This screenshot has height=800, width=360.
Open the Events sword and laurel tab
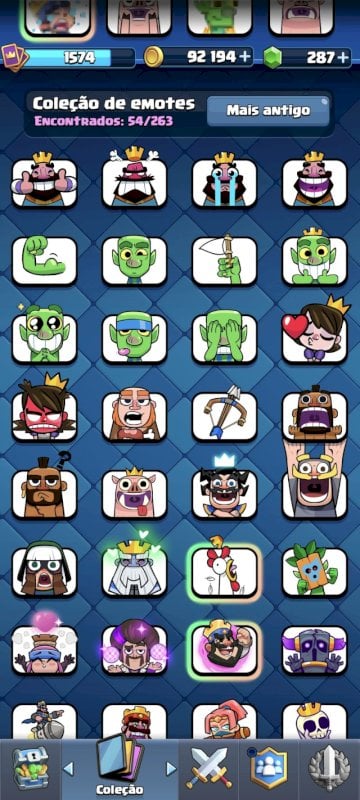click(329, 768)
